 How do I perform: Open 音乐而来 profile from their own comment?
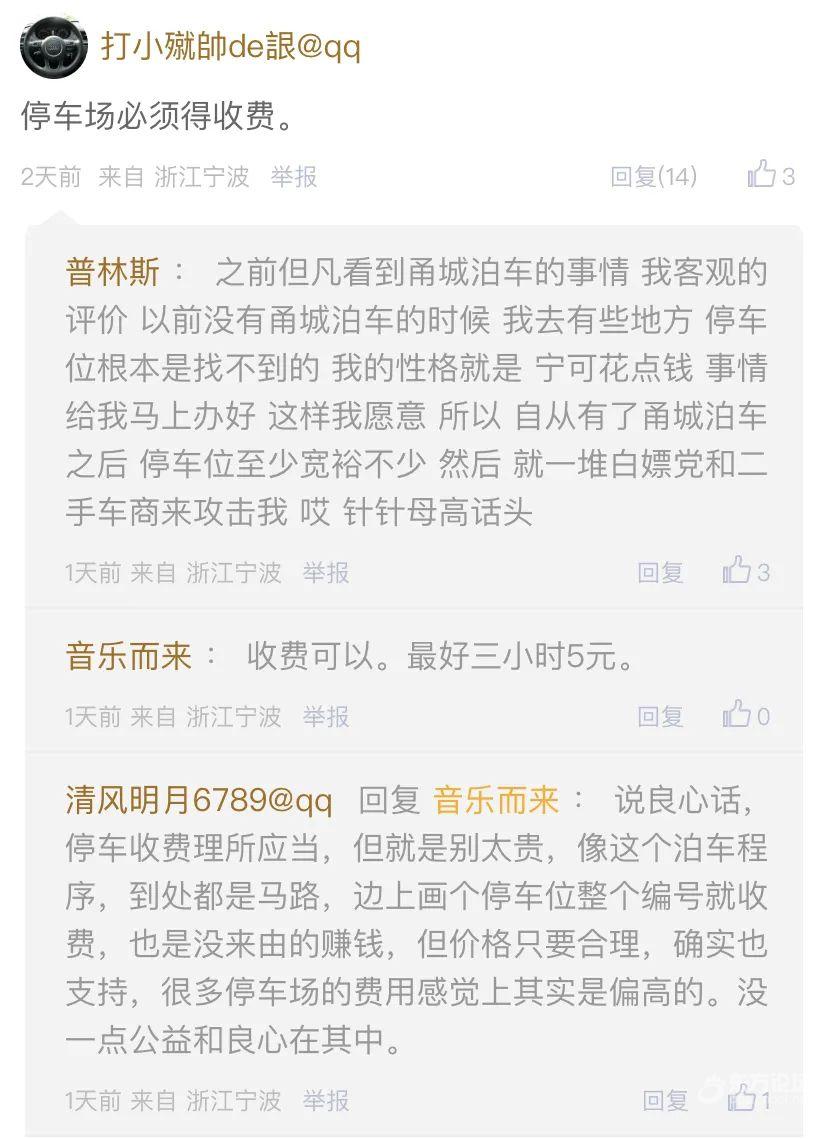click(128, 656)
